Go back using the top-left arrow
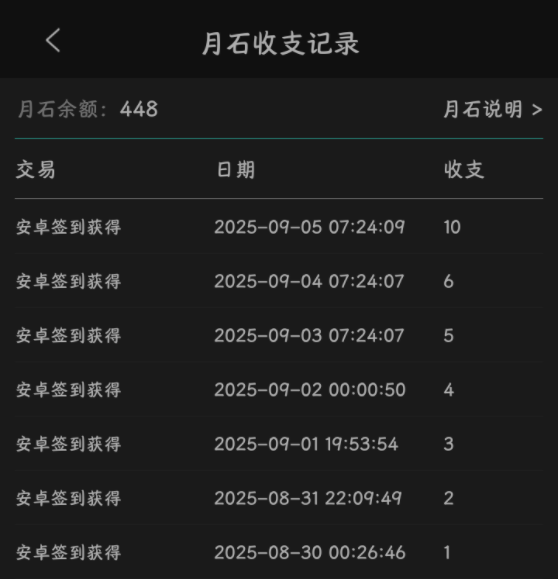This screenshot has width=558, height=579. pos(53,41)
